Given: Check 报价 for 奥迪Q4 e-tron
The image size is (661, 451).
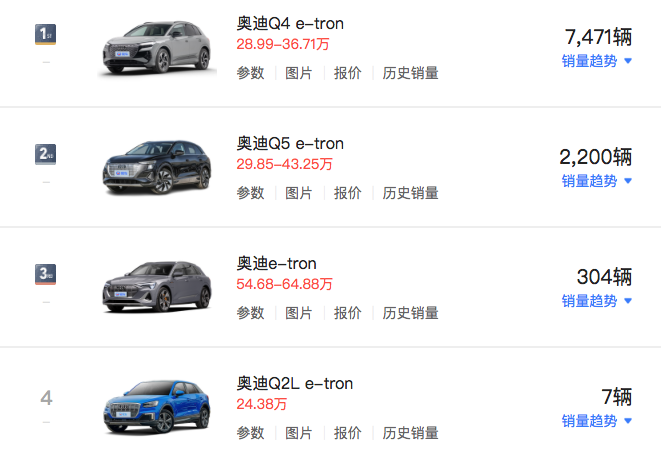Looking at the screenshot, I should pyautogui.click(x=348, y=73).
